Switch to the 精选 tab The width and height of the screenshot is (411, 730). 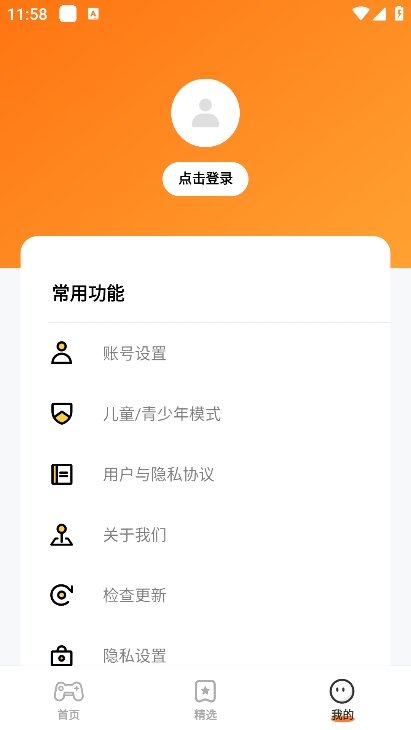pyautogui.click(x=205, y=699)
